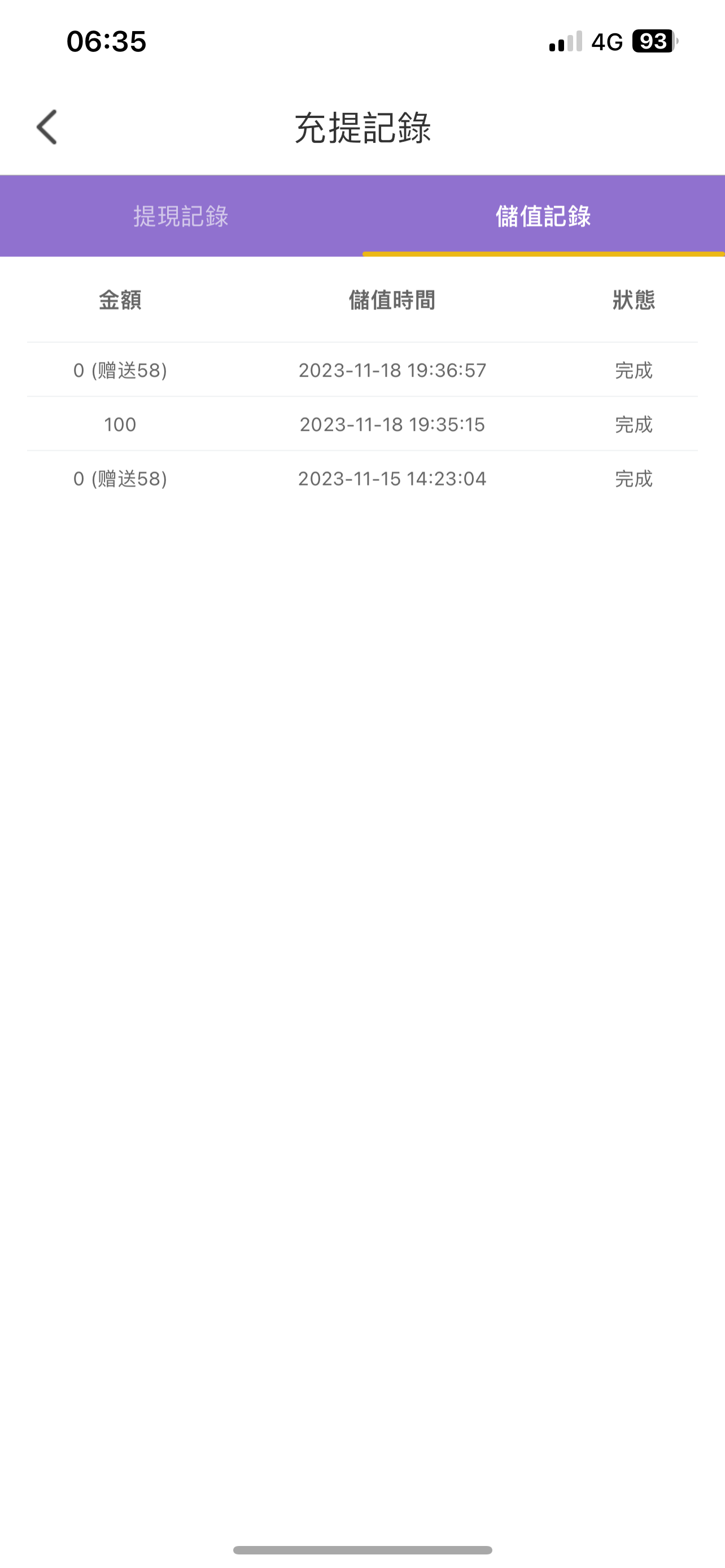Viewport: 725px width, 1568px height.
Task: Tap the 4G network indicator
Action: point(607,42)
